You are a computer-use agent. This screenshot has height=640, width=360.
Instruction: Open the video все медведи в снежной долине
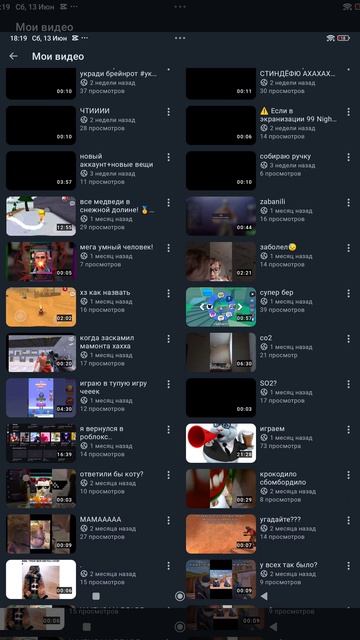click(41, 216)
